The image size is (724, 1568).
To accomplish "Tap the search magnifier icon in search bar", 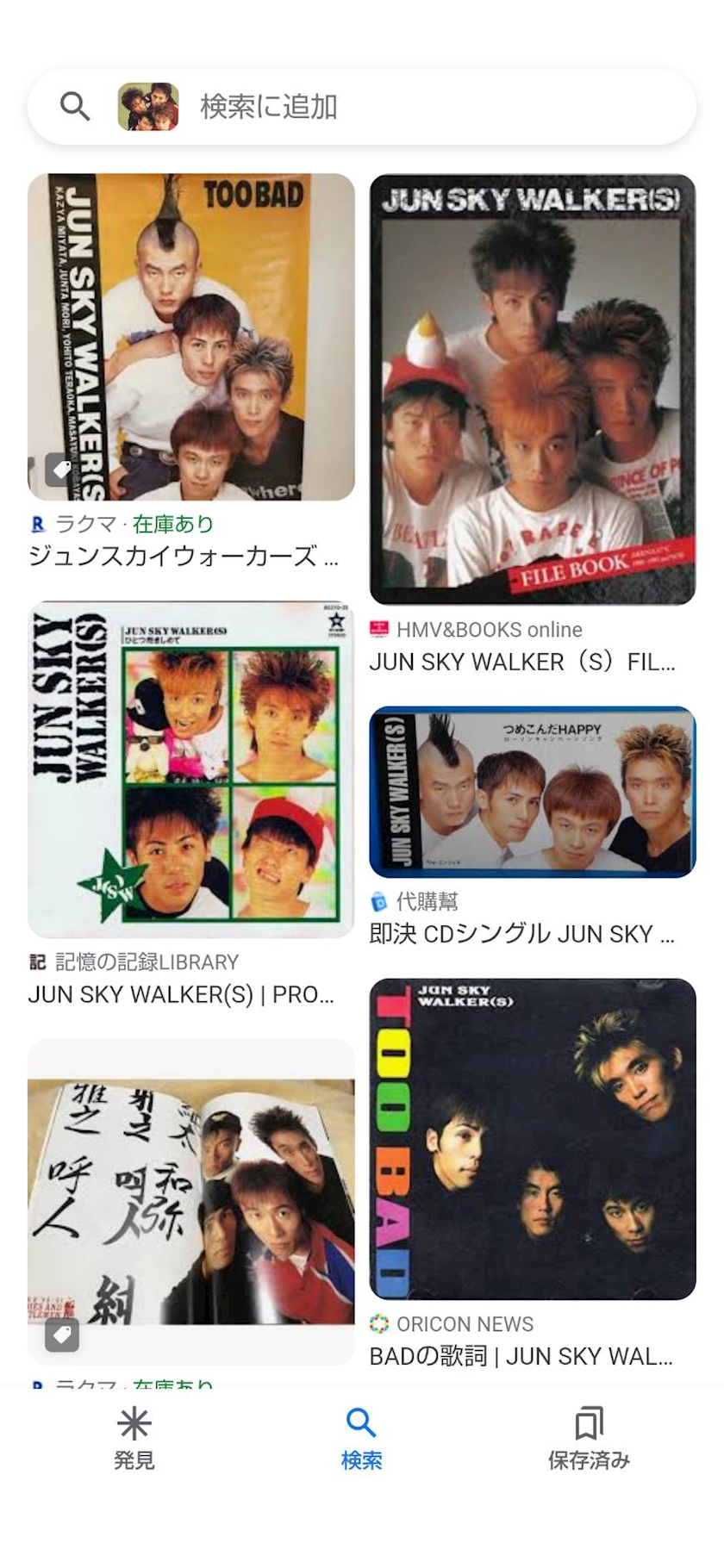I will 75,107.
